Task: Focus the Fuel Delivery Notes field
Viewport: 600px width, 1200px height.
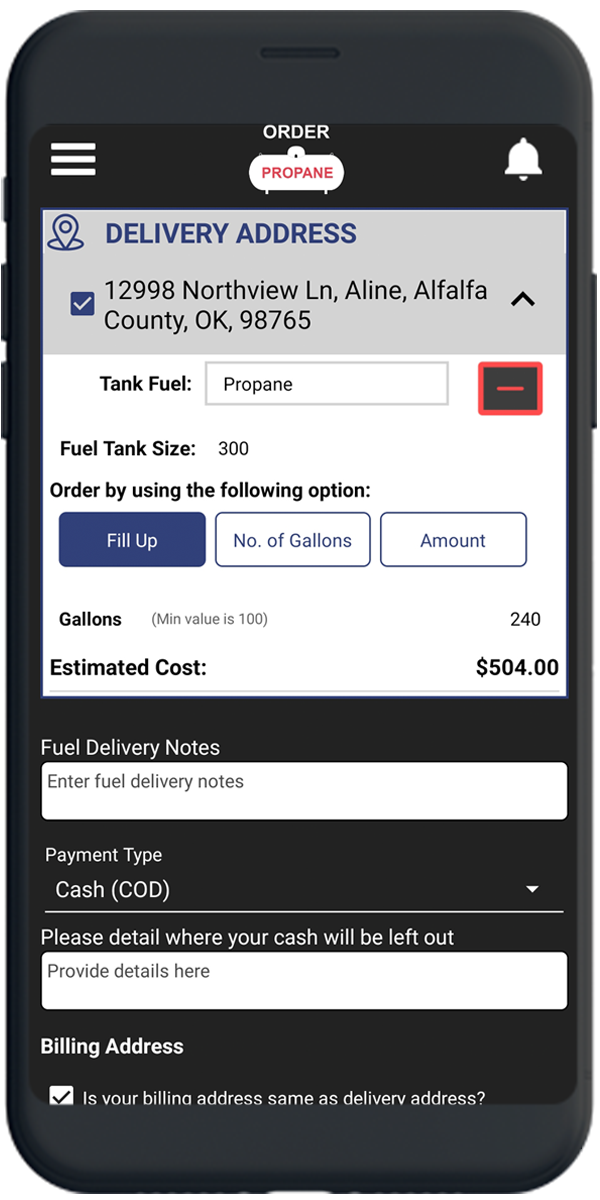Action: 304,791
